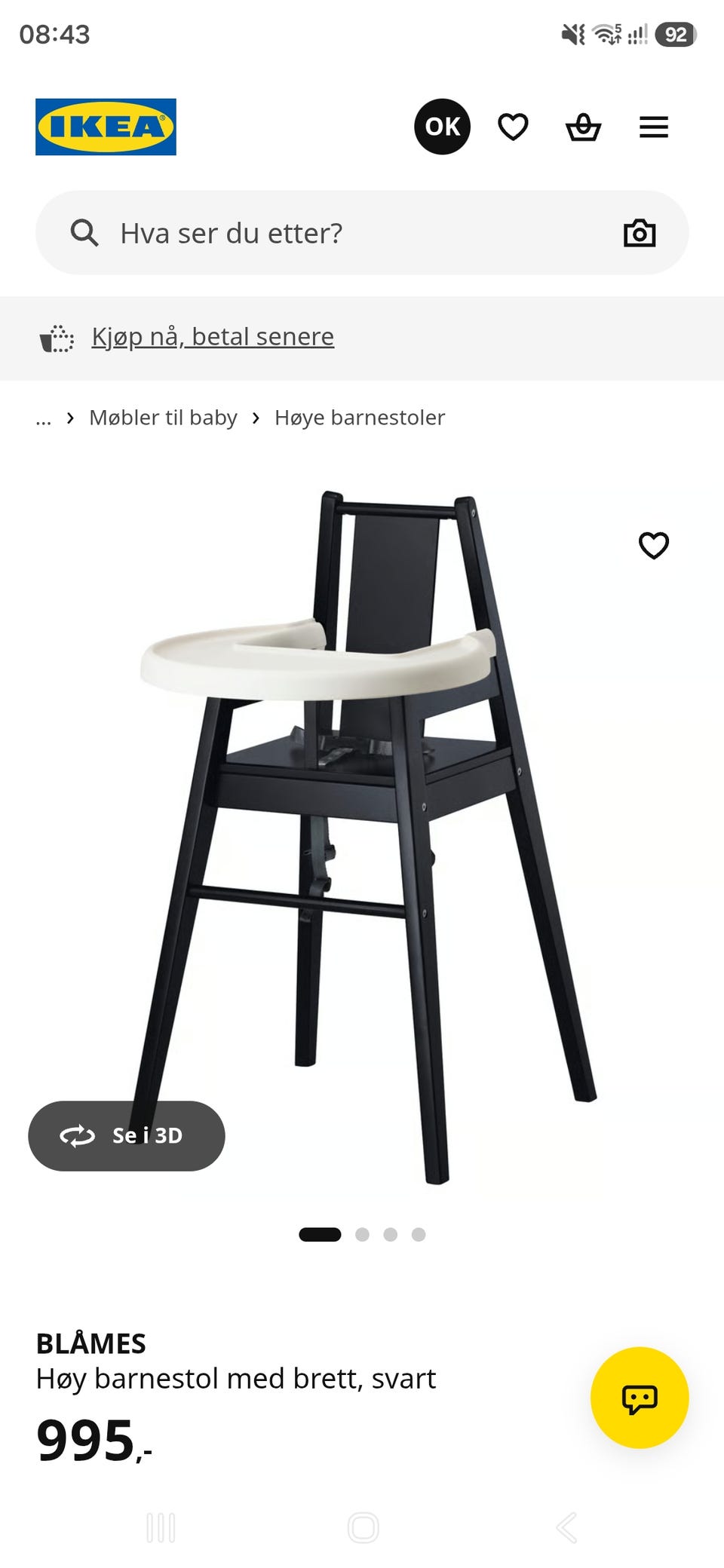The image size is (724, 1568).
Task: Open the Kjøp nå, betal senere link
Action: point(213,336)
